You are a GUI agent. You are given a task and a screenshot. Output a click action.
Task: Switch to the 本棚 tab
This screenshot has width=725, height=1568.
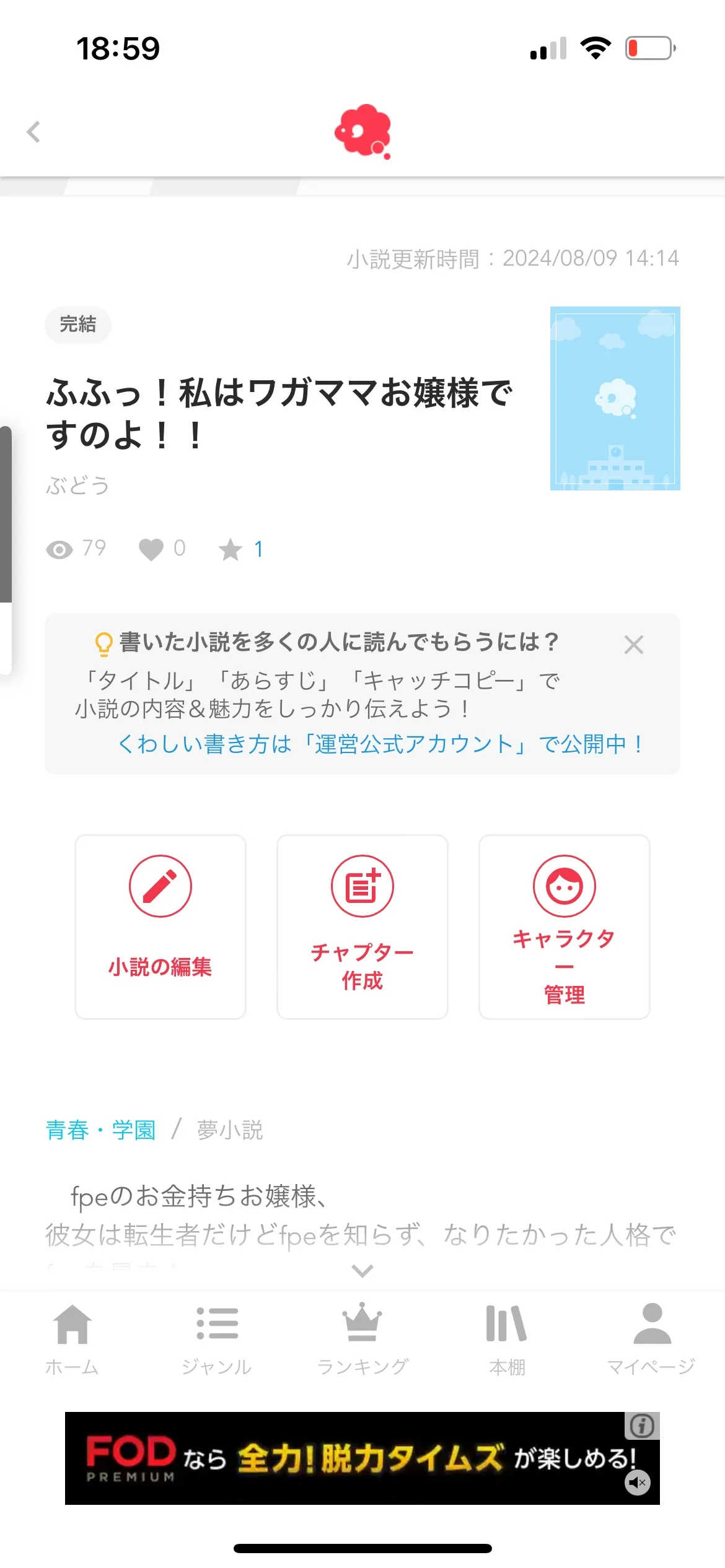pyautogui.click(x=507, y=1336)
